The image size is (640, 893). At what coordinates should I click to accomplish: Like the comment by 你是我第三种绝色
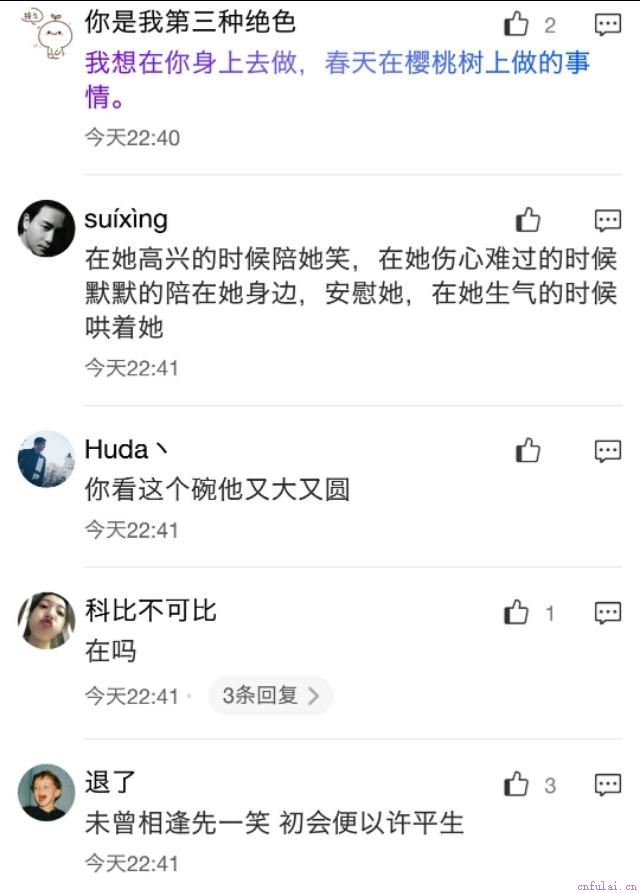[x=517, y=25]
